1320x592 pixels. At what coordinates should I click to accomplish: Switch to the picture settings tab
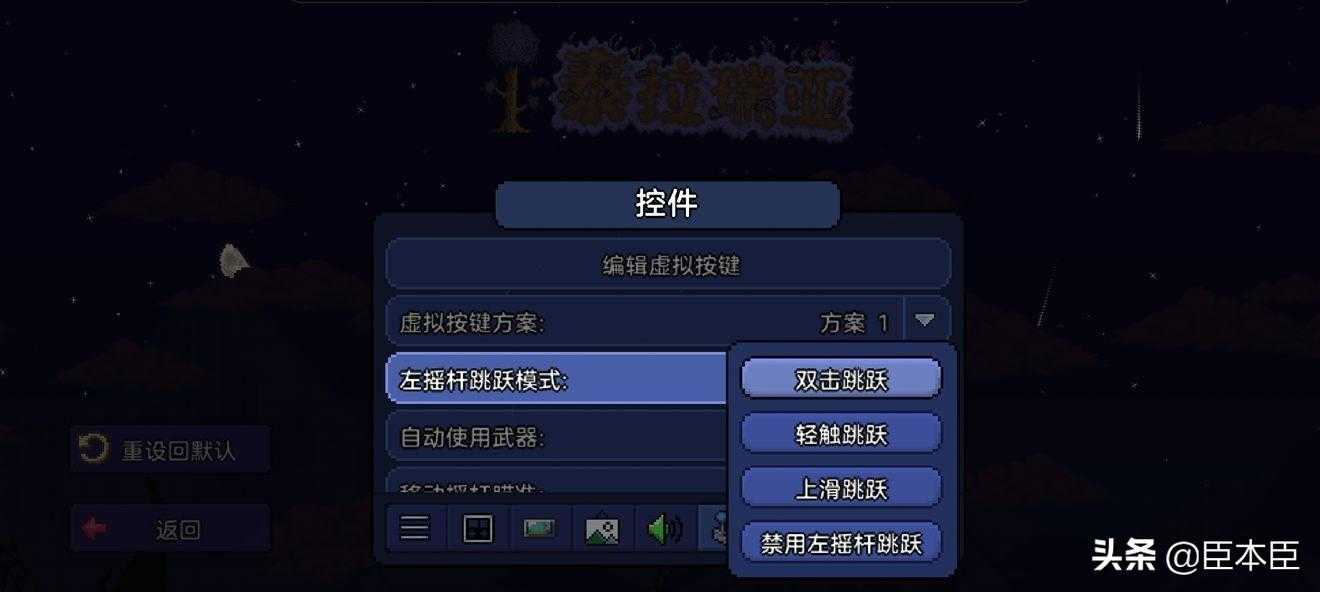click(602, 529)
